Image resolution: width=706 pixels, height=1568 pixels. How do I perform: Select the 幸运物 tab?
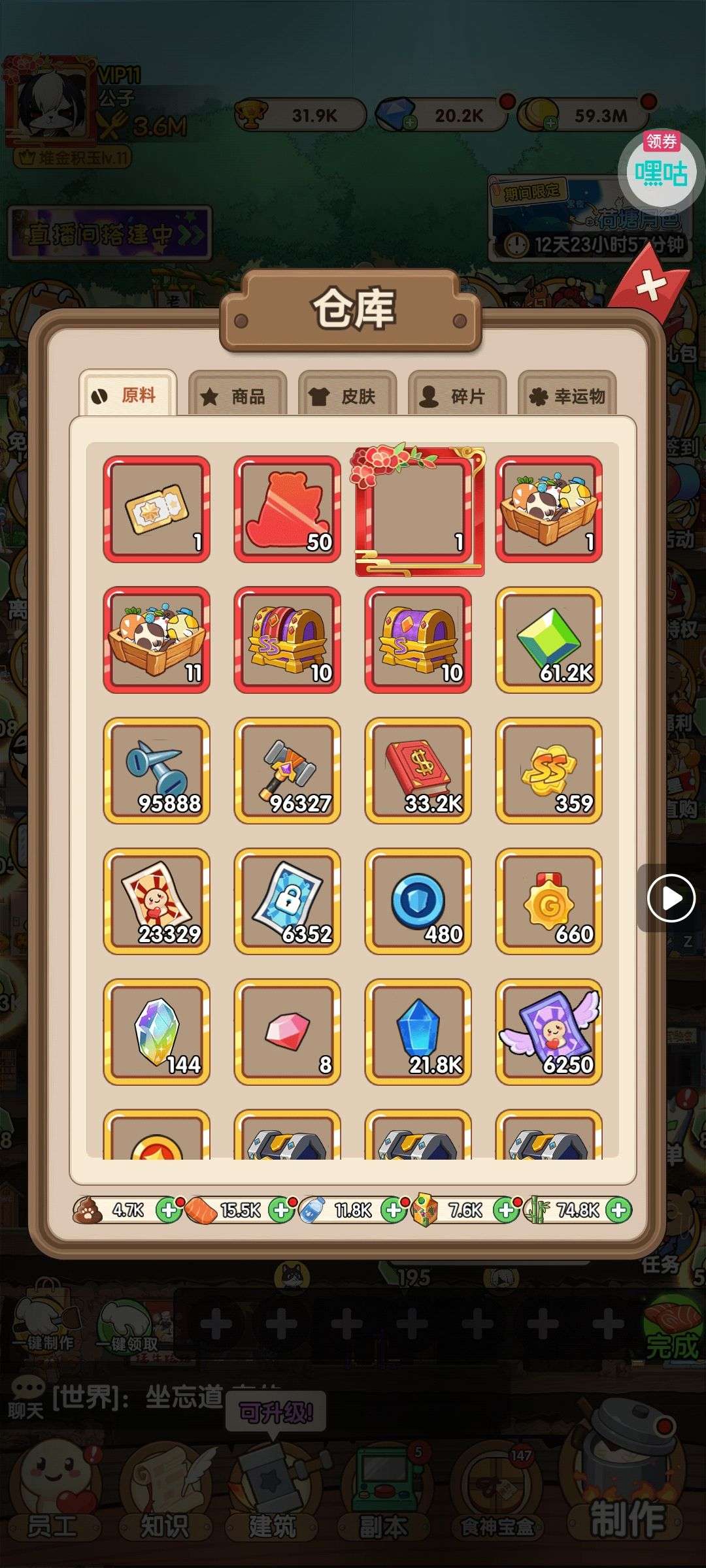[x=567, y=396]
